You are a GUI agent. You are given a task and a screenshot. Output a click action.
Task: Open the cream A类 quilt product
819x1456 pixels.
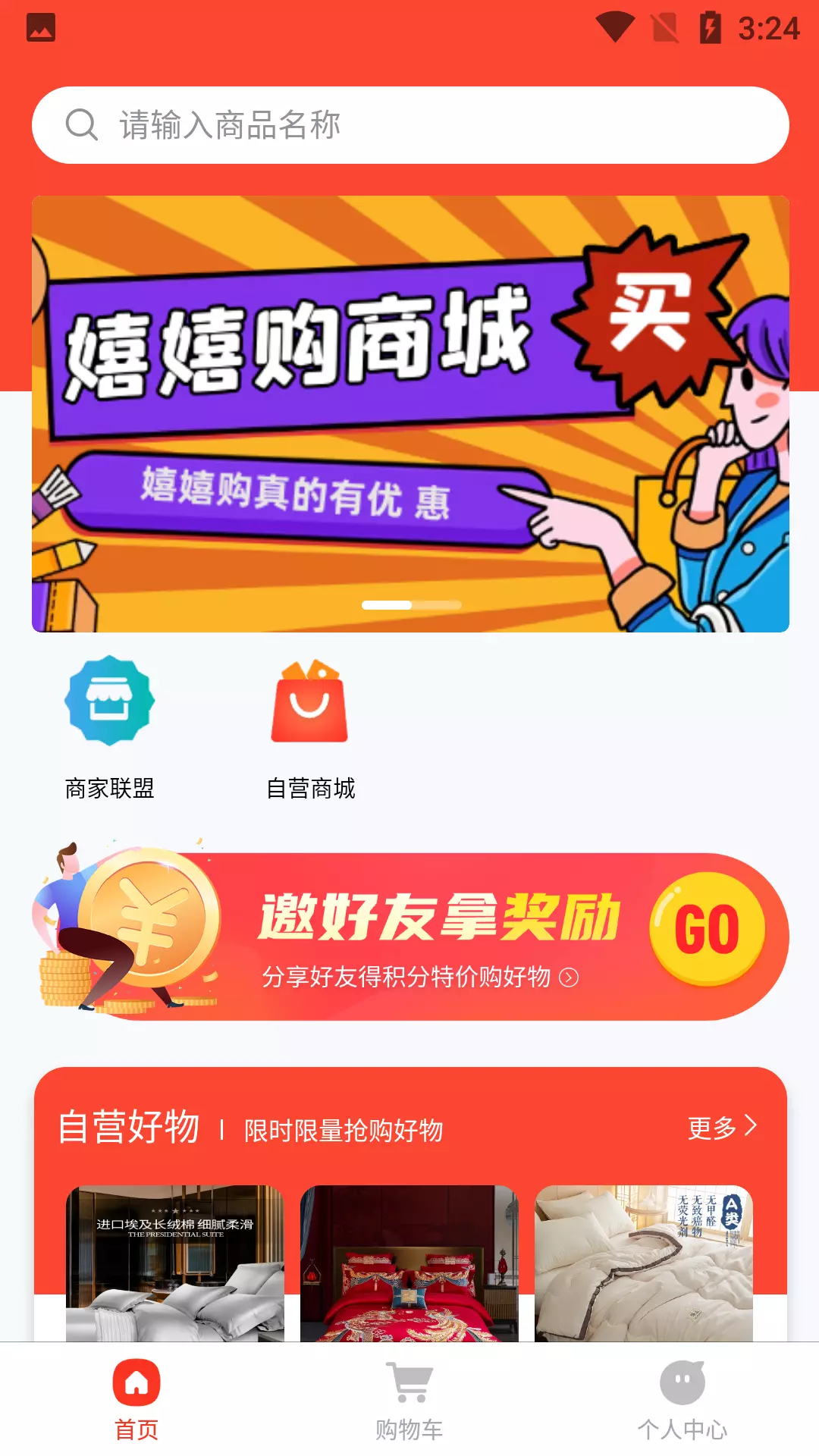[644, 1263]
